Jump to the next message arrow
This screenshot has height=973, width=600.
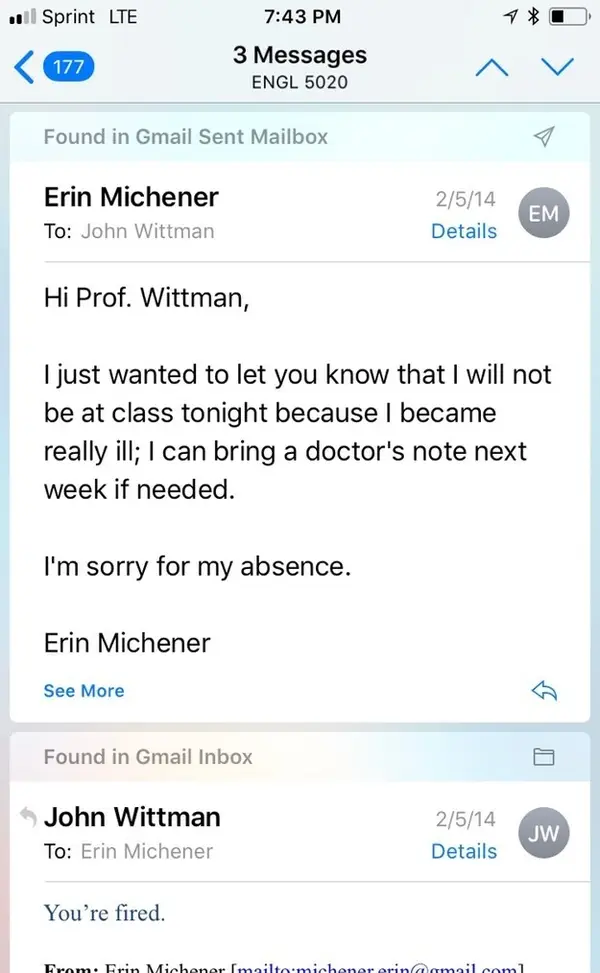[557, 67]
